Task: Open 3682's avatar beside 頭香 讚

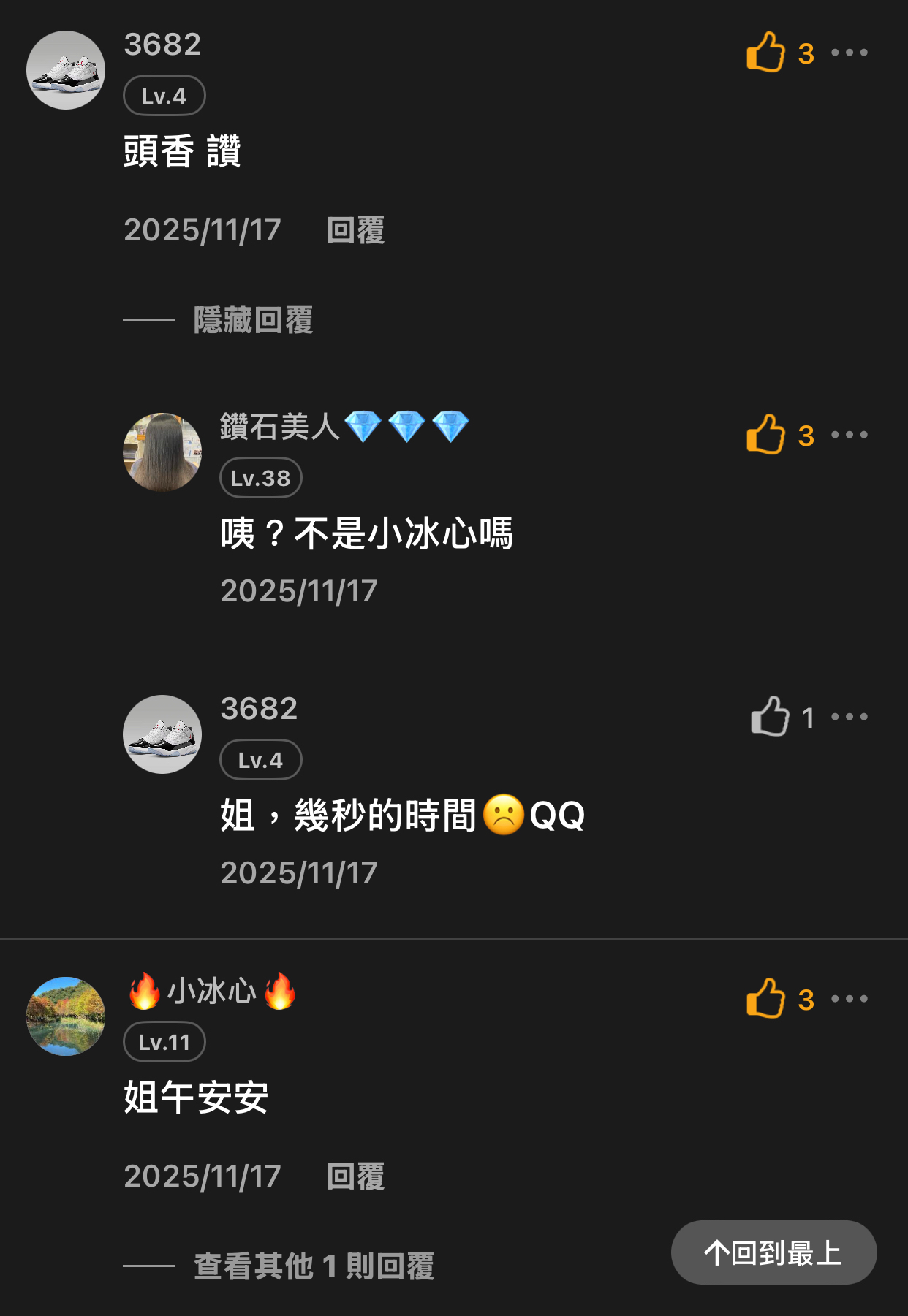Action: [66, 70]
